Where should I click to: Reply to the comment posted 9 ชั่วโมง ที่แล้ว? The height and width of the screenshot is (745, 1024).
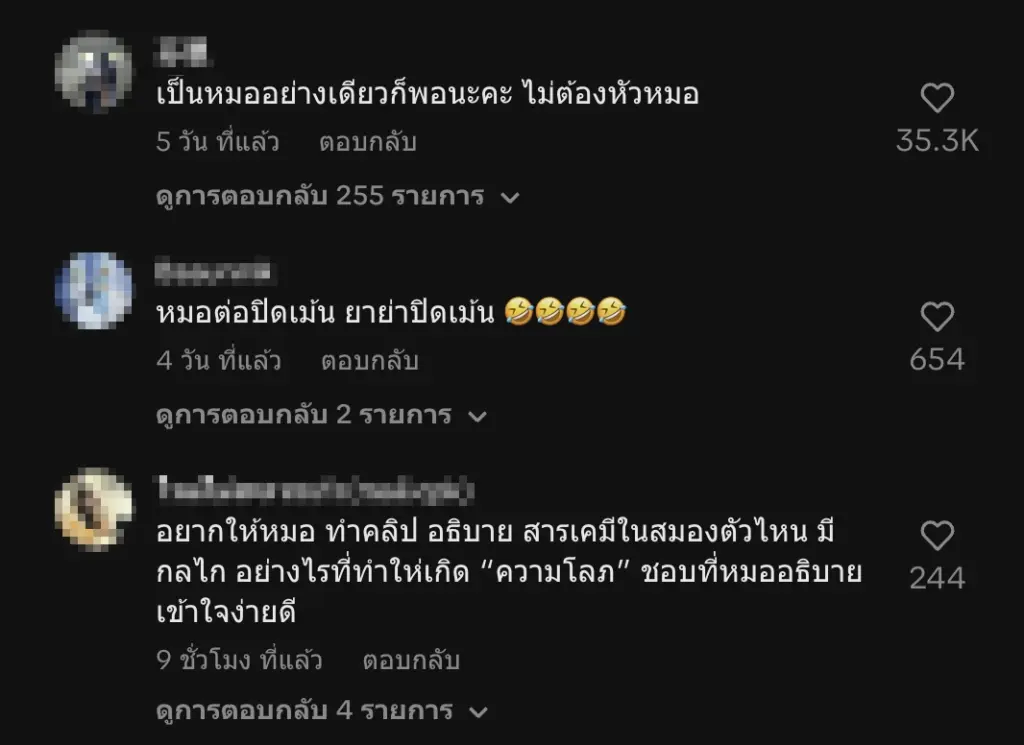click(411, 660)
